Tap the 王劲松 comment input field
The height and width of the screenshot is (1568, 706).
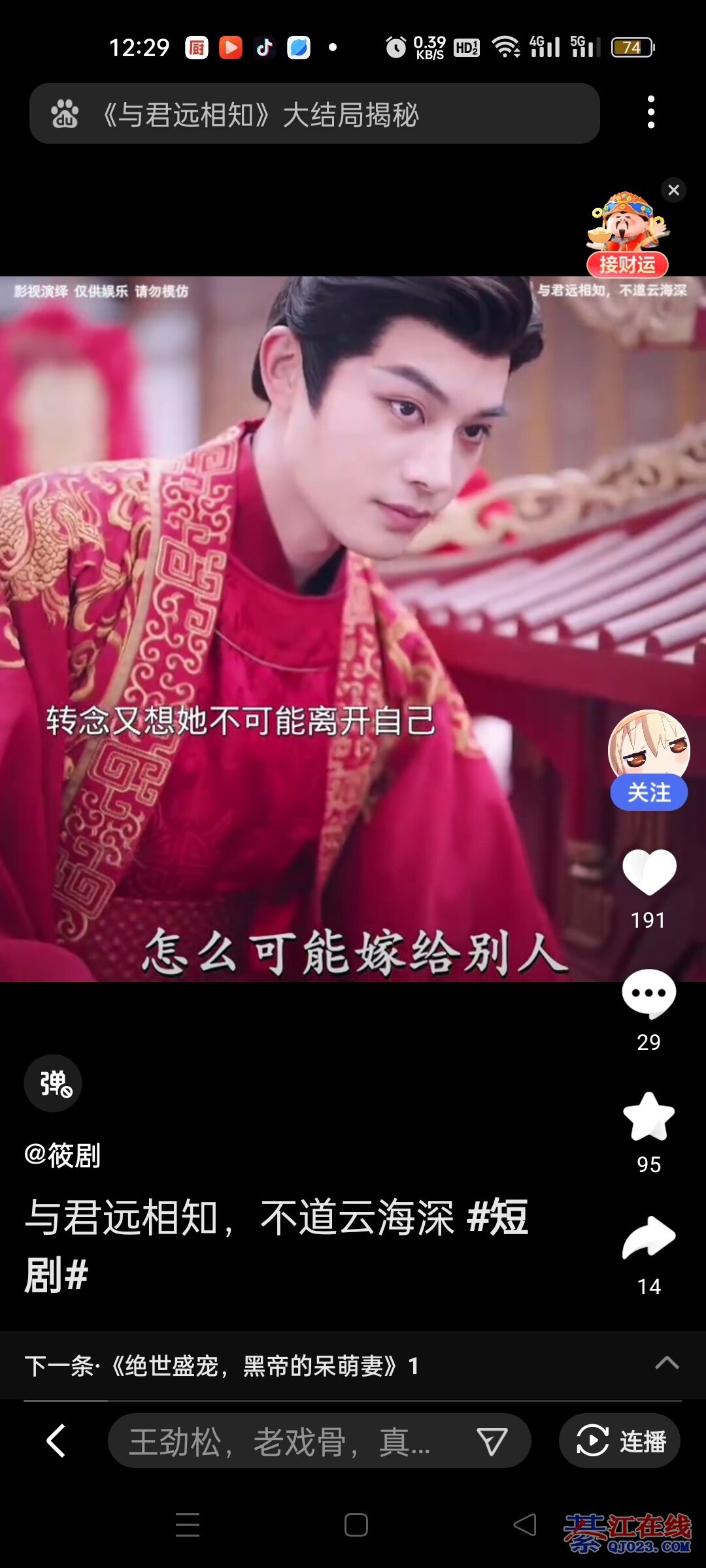pyautogui.click(x=288, y=1441)
